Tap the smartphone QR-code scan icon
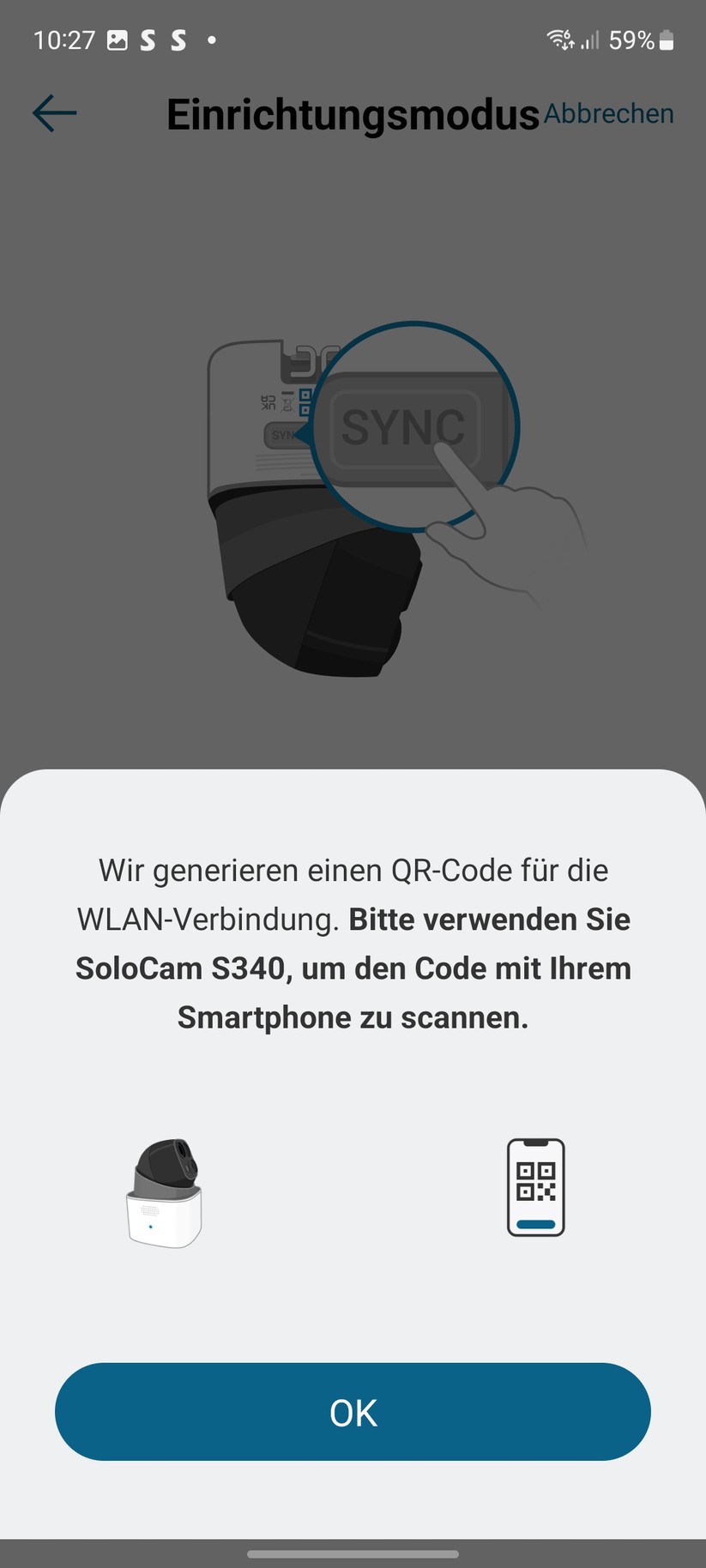This screenshot has height=1568, width=706. click(535, 1188)
